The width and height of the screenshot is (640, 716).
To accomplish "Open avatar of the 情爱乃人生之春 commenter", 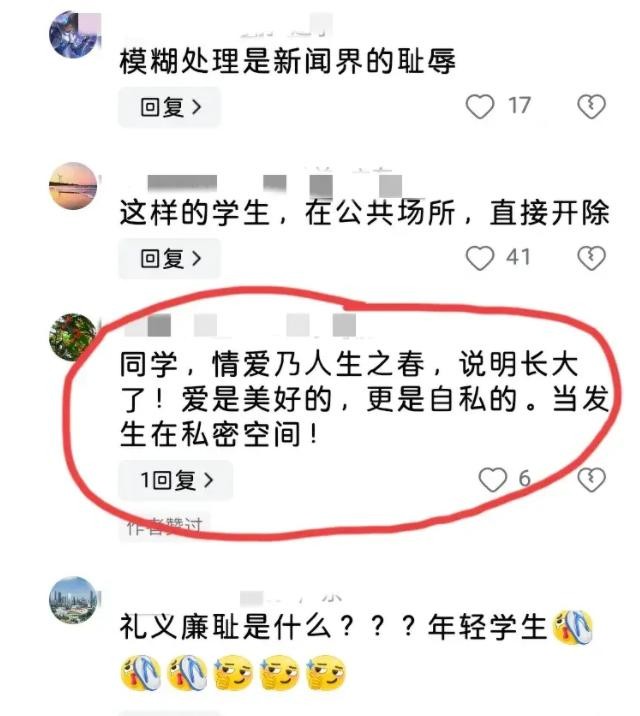I will pyautogui.click(x=73, y=337).
